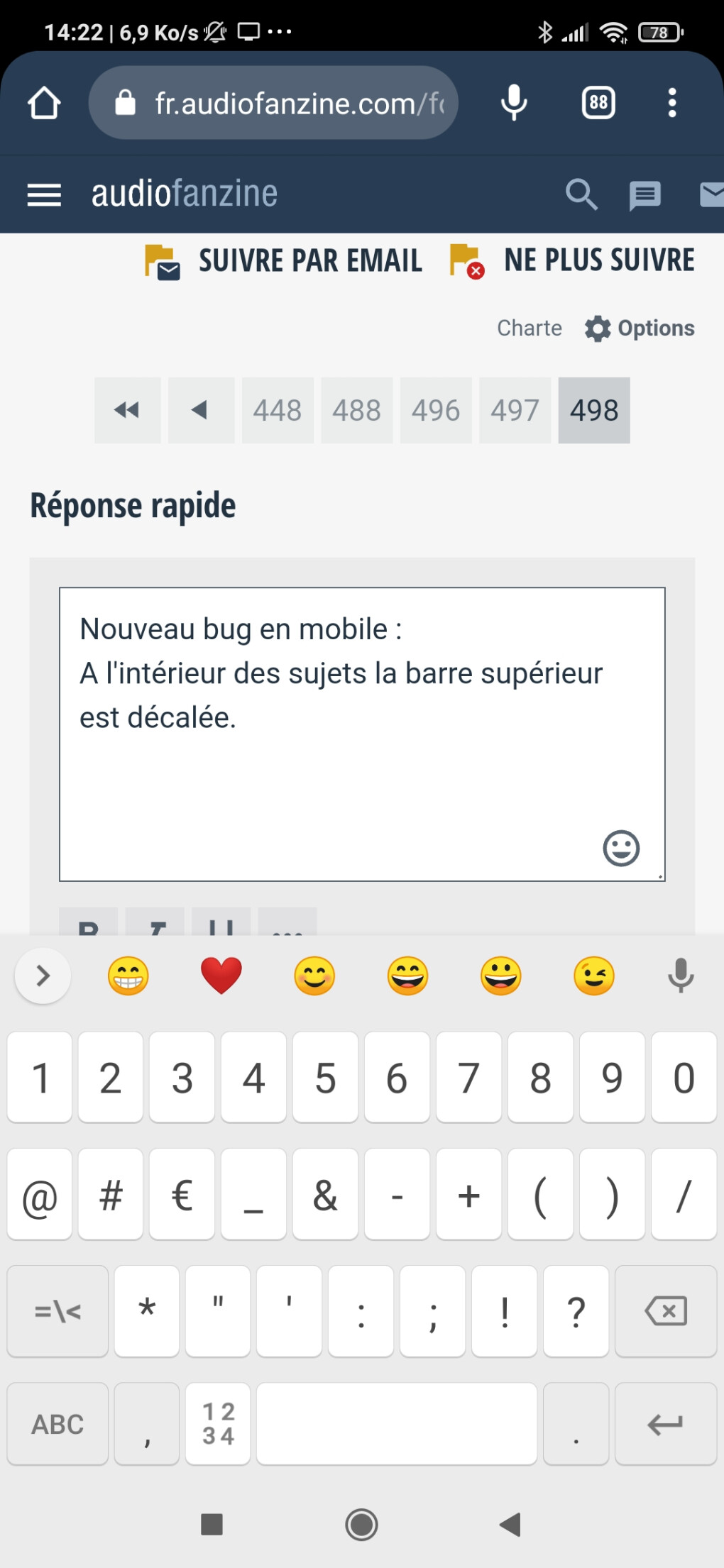
Task: Open the 88 tabs switcher
Action: (598, 104)
